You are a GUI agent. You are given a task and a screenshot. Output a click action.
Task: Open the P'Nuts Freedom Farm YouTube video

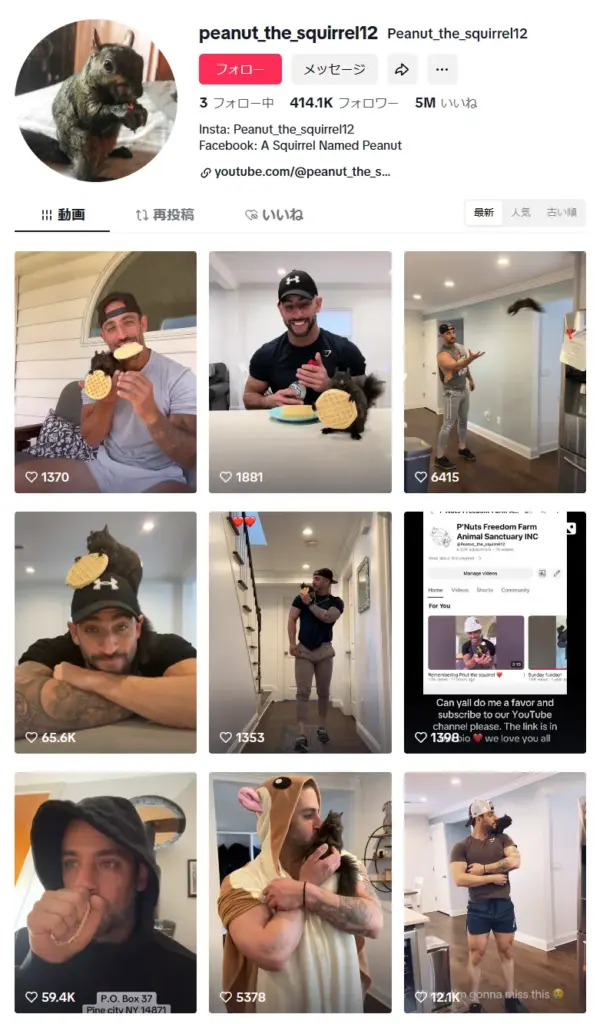click(x=494, y=632)
